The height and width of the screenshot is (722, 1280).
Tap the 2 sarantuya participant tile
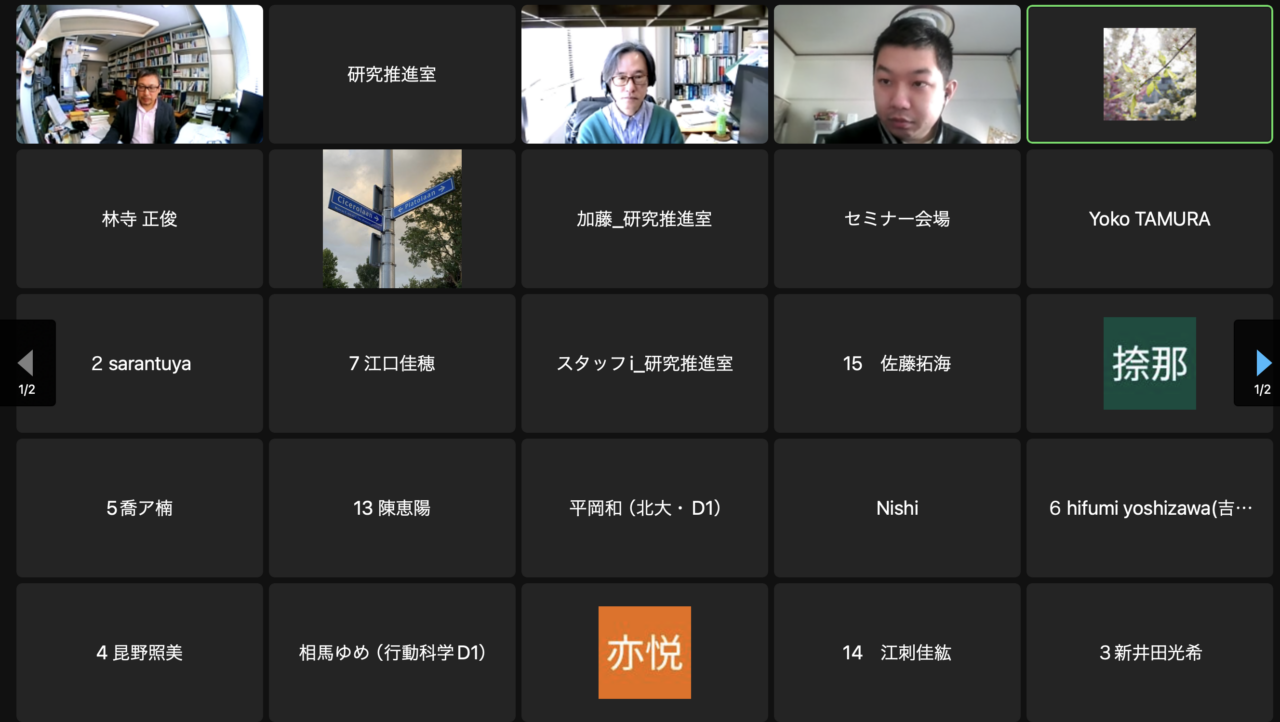[140, 364]
